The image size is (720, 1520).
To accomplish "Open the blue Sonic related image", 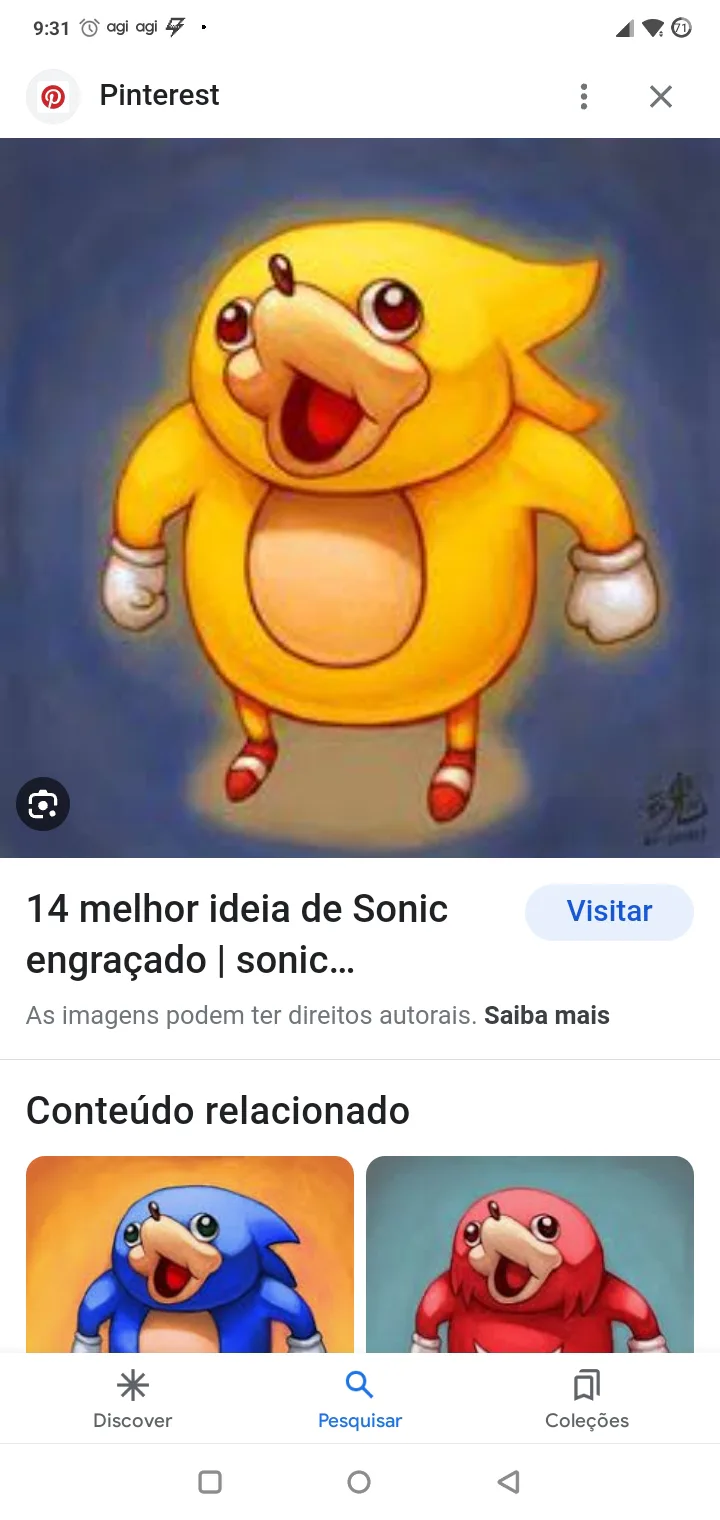I will click(190, 1254).
